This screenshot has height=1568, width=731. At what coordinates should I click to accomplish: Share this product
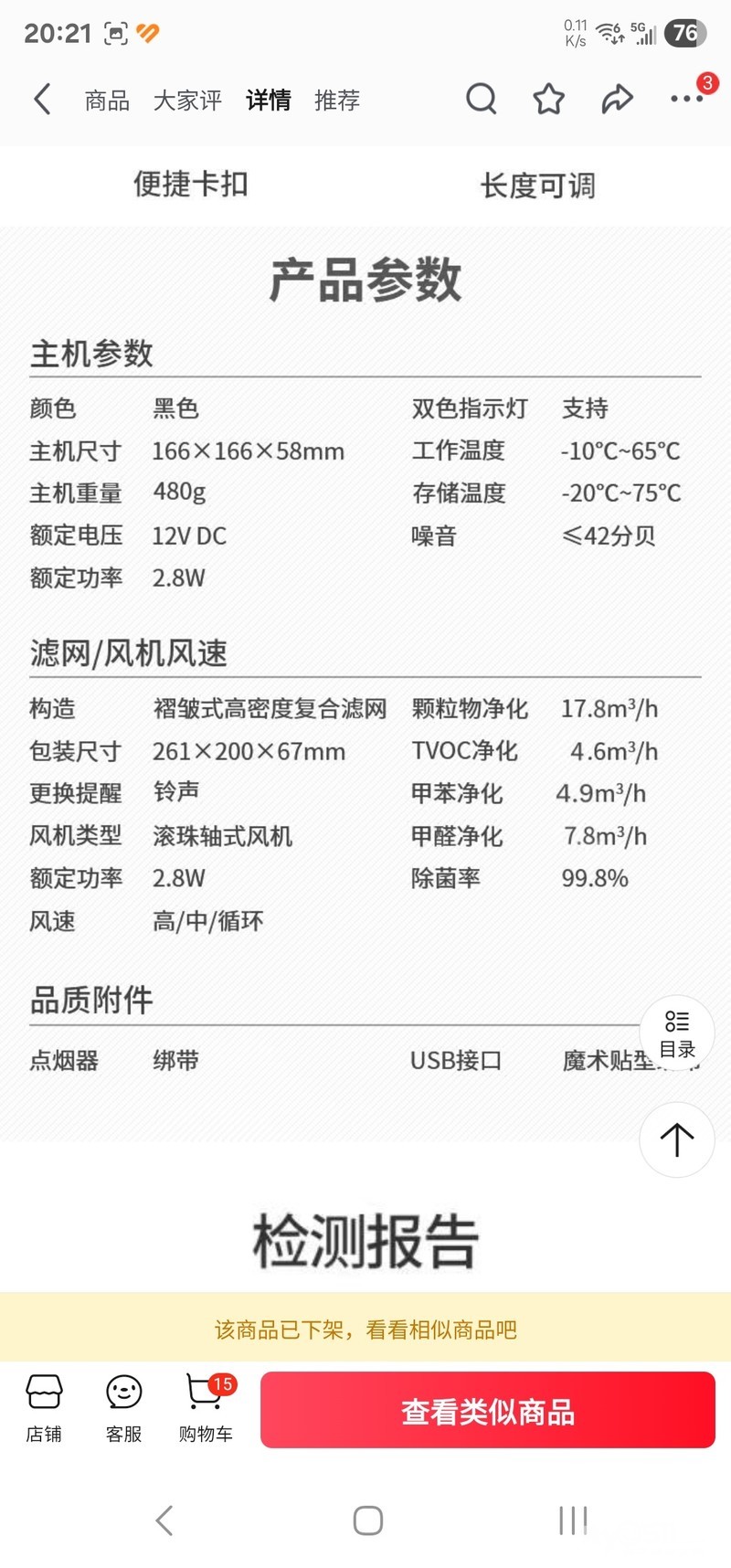617,99
